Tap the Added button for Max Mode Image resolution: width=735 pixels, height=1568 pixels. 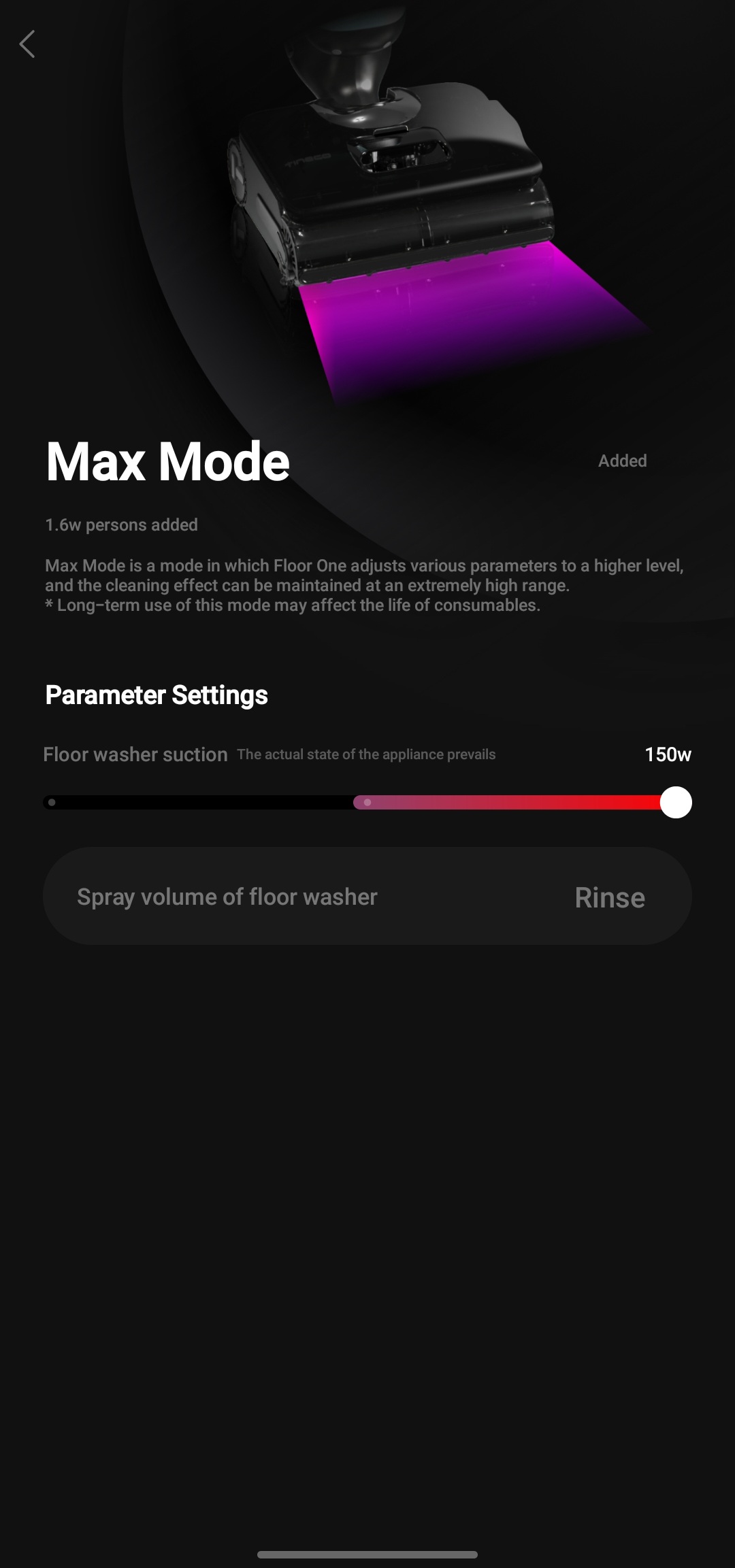click(x=622, y=461)
